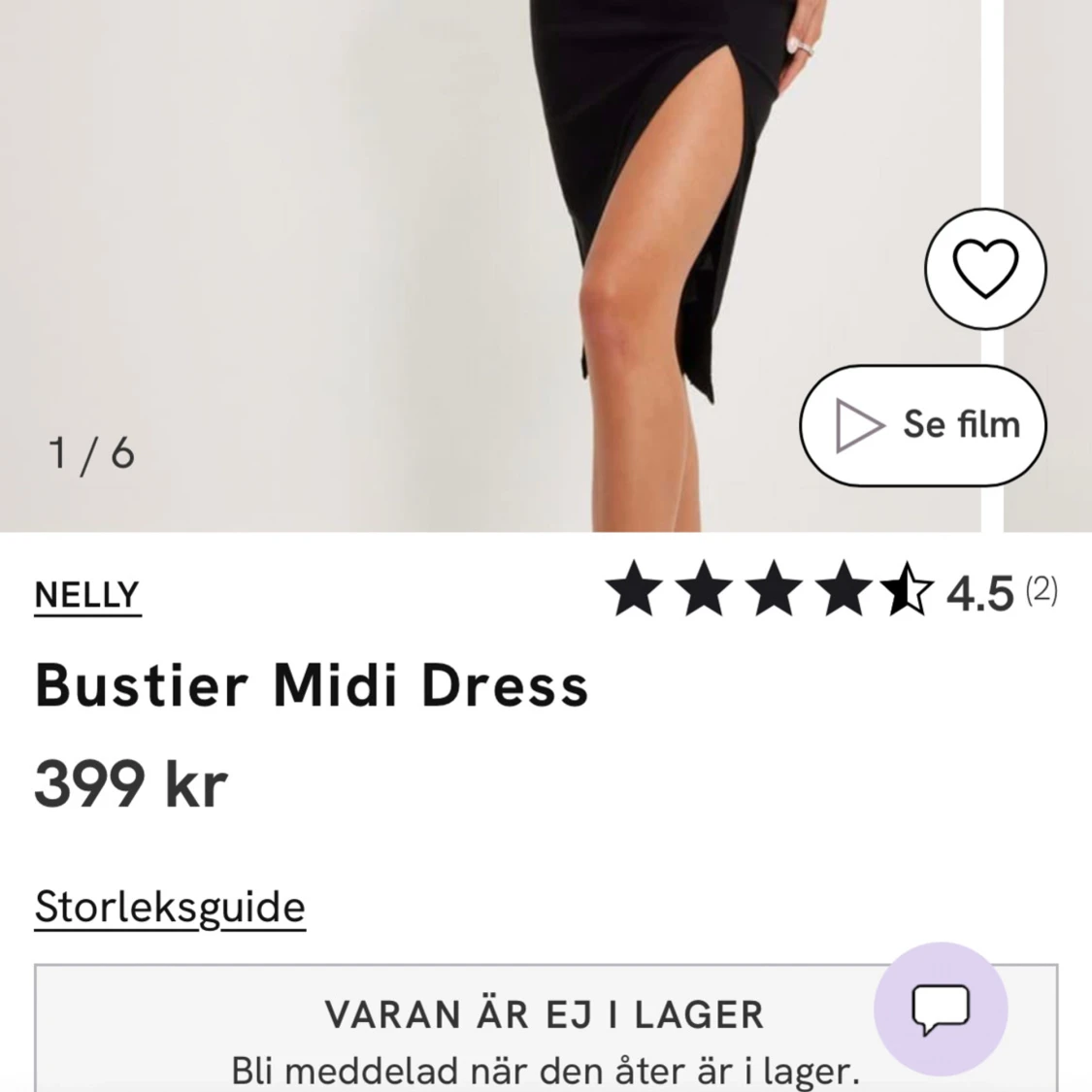The image size is (1092, 1092).
Task: Open the dress product photo
Action: pyautogui.click(x=485, y=243)
